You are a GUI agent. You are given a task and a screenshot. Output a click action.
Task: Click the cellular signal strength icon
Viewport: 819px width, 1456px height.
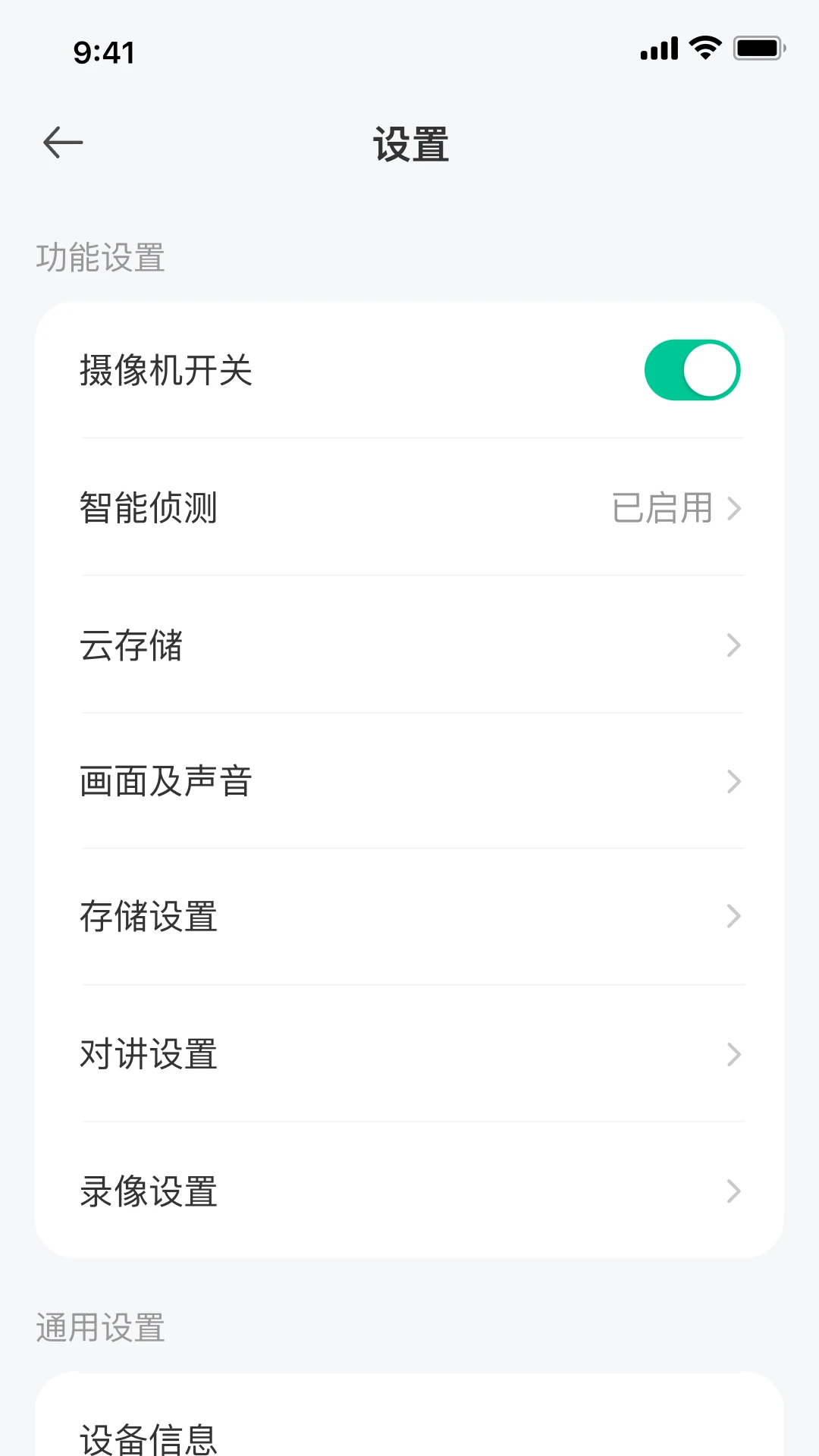[x=657, y=48]
